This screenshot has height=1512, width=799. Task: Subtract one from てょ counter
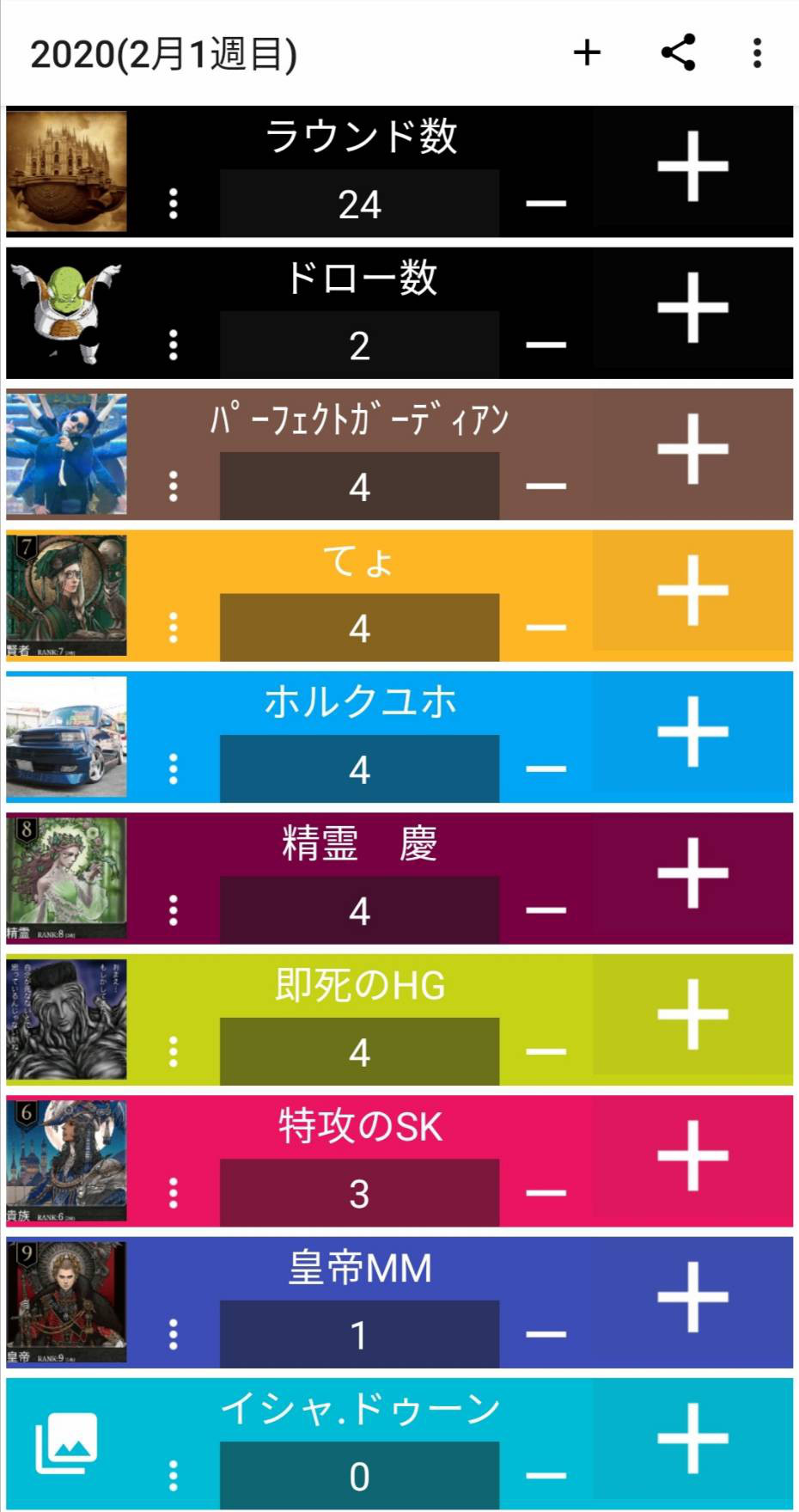(546, 628)
